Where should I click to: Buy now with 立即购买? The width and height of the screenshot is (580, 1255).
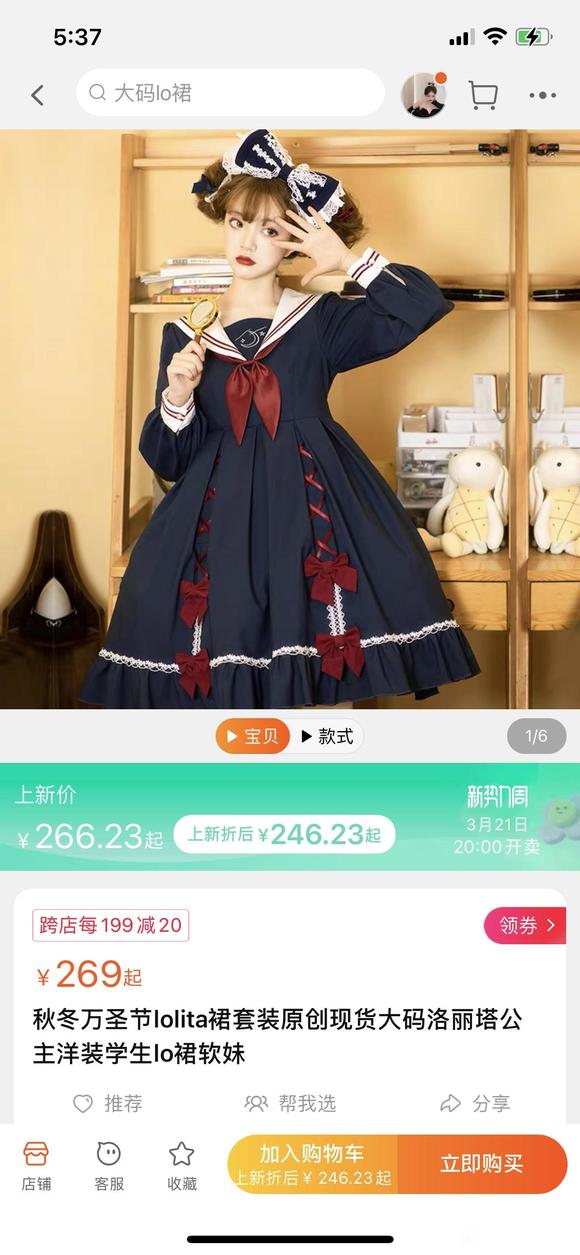pyautogui.click(x=483, y=1164)
